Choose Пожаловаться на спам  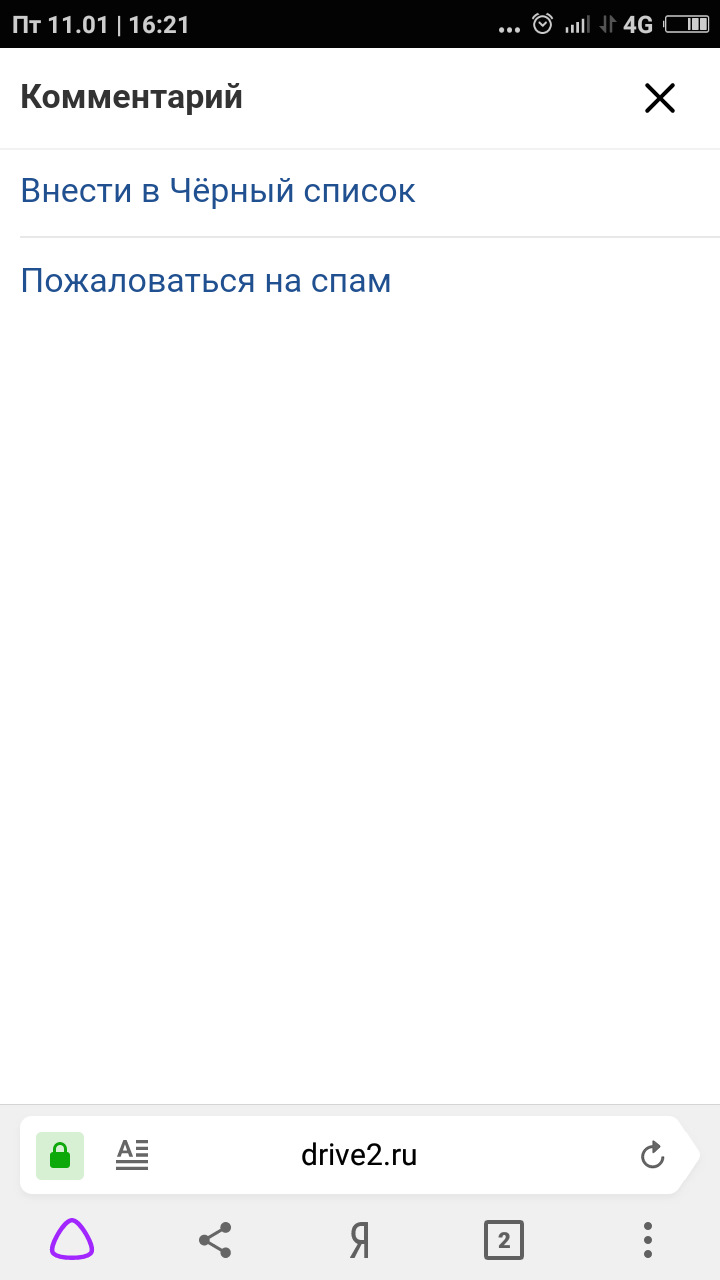206,281
